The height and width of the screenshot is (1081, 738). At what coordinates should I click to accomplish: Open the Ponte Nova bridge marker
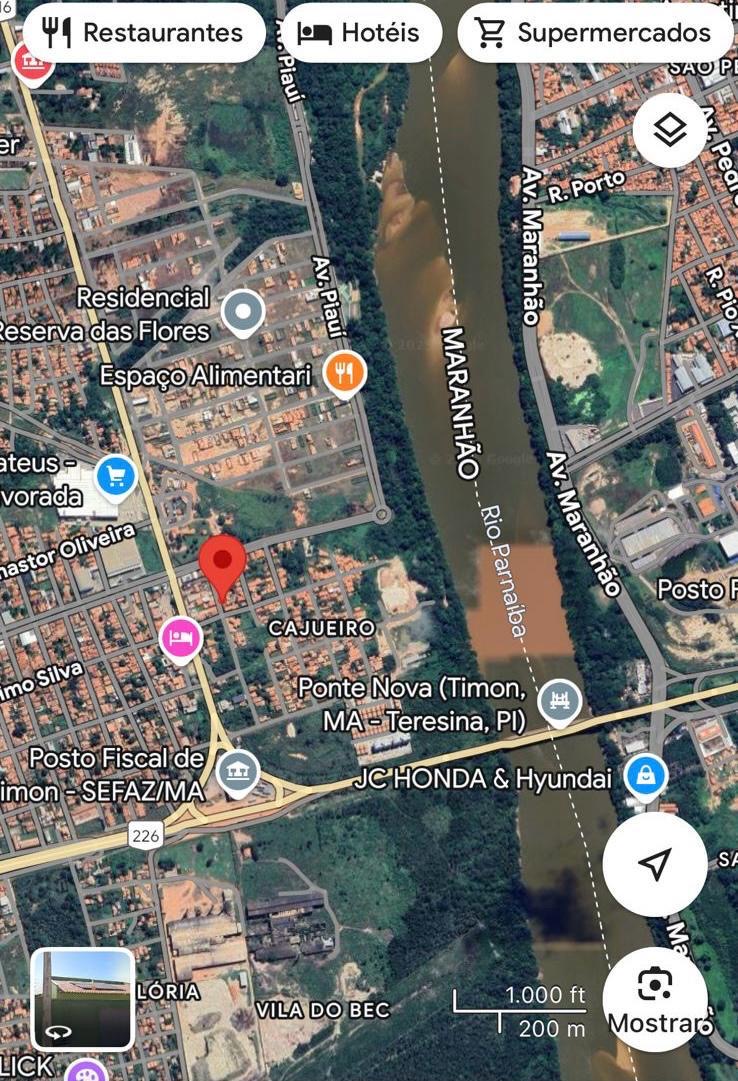(559, 702)
